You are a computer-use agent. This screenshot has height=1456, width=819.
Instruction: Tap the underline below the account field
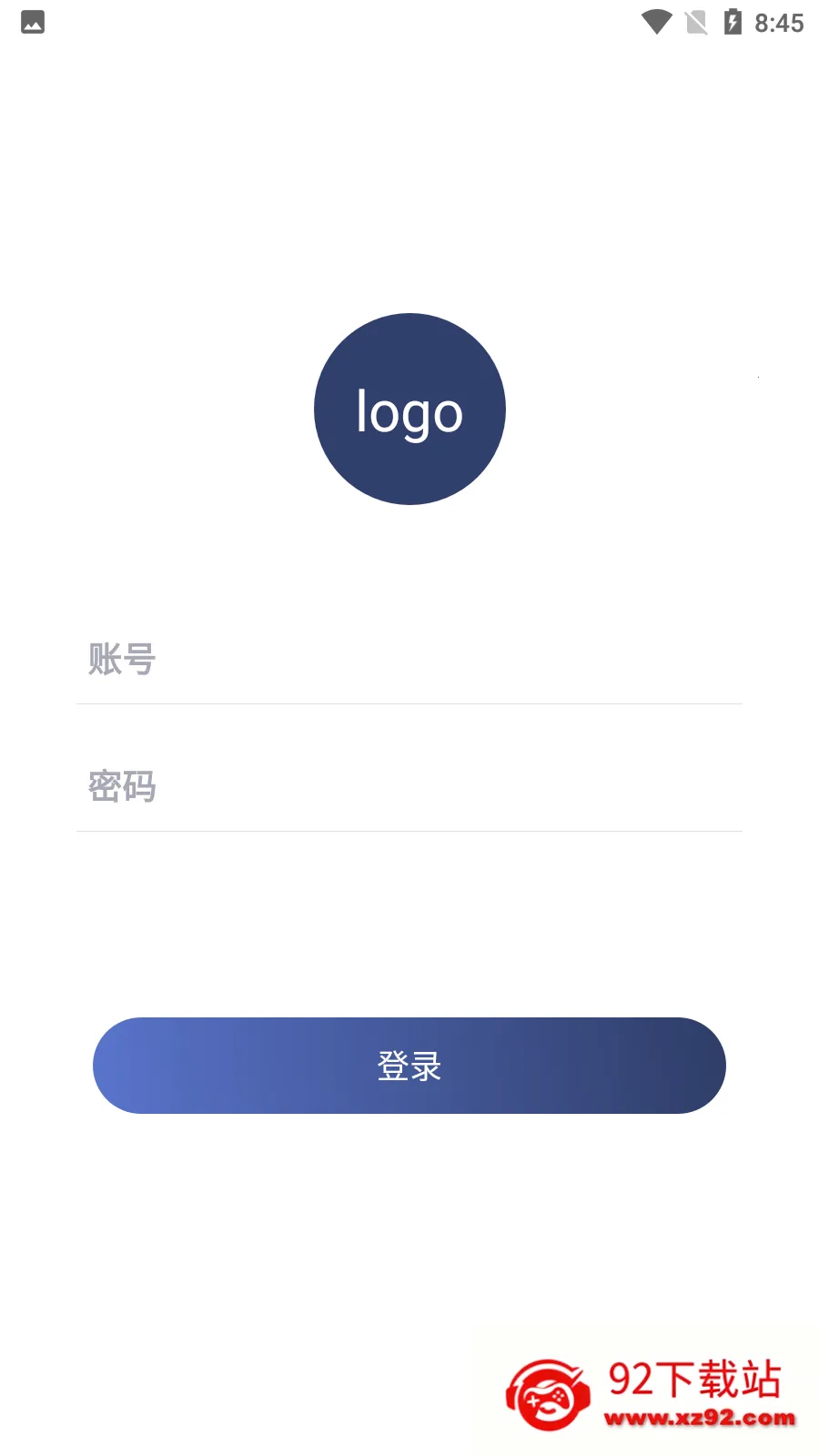click(409, 703)
